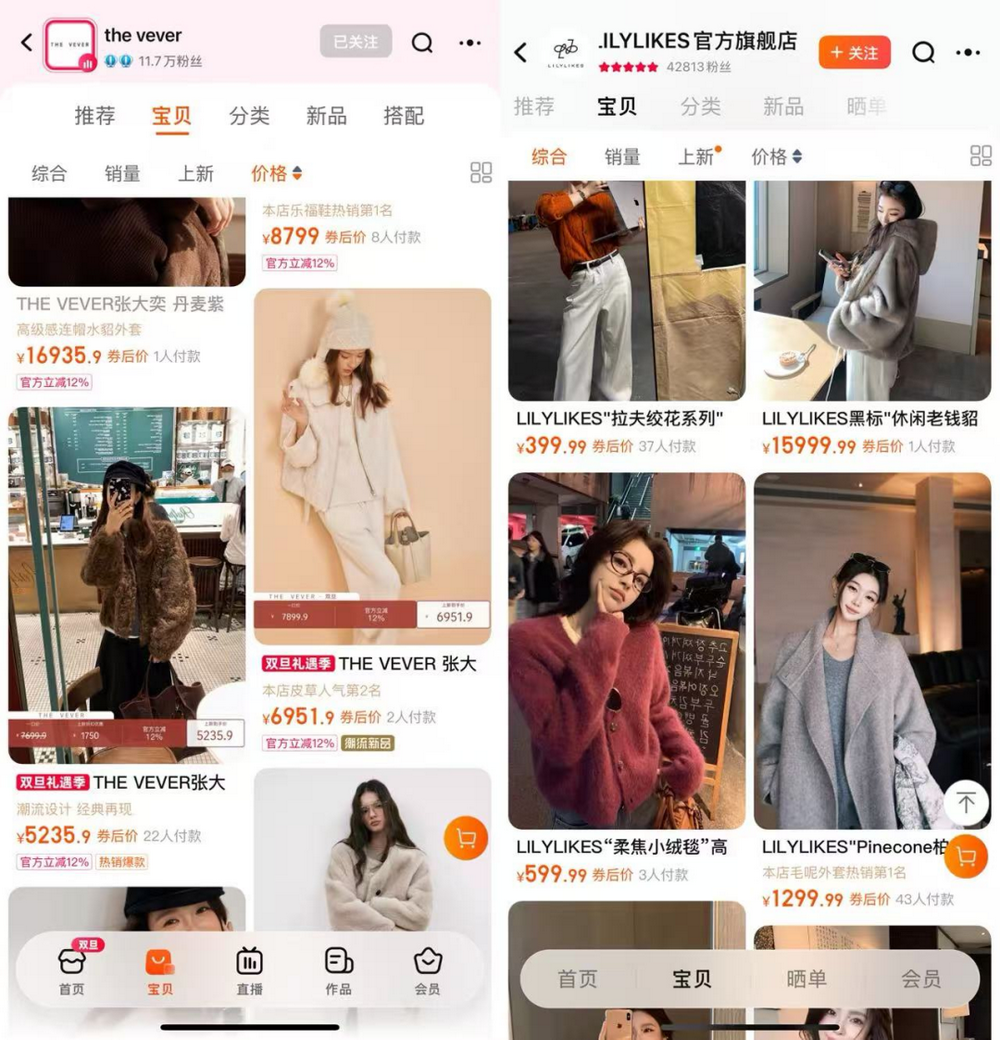Open 会员 in the LILYLIKES bottom bar
Viewport: 1000px width, 1040px height.
[920, 978]
